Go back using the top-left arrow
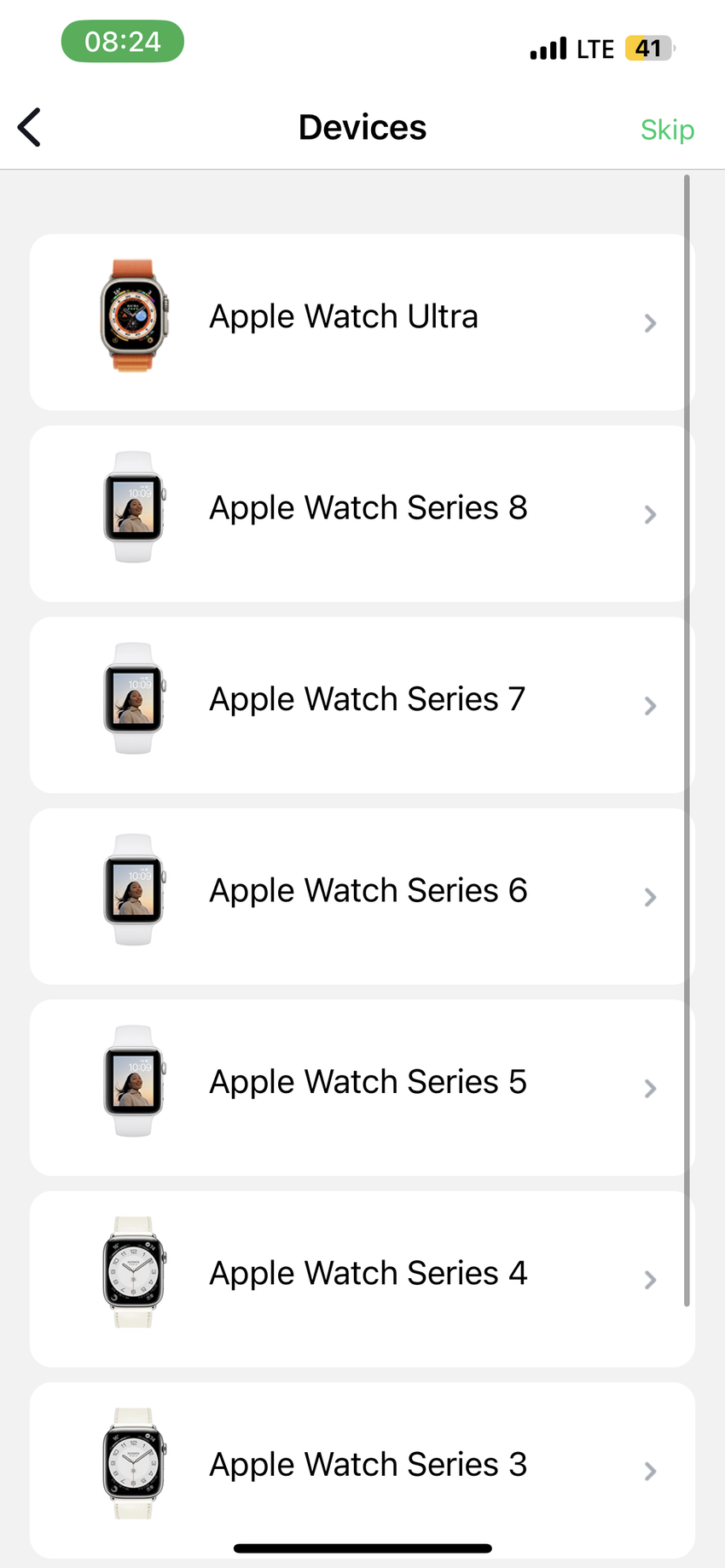 tap(30, 128)
